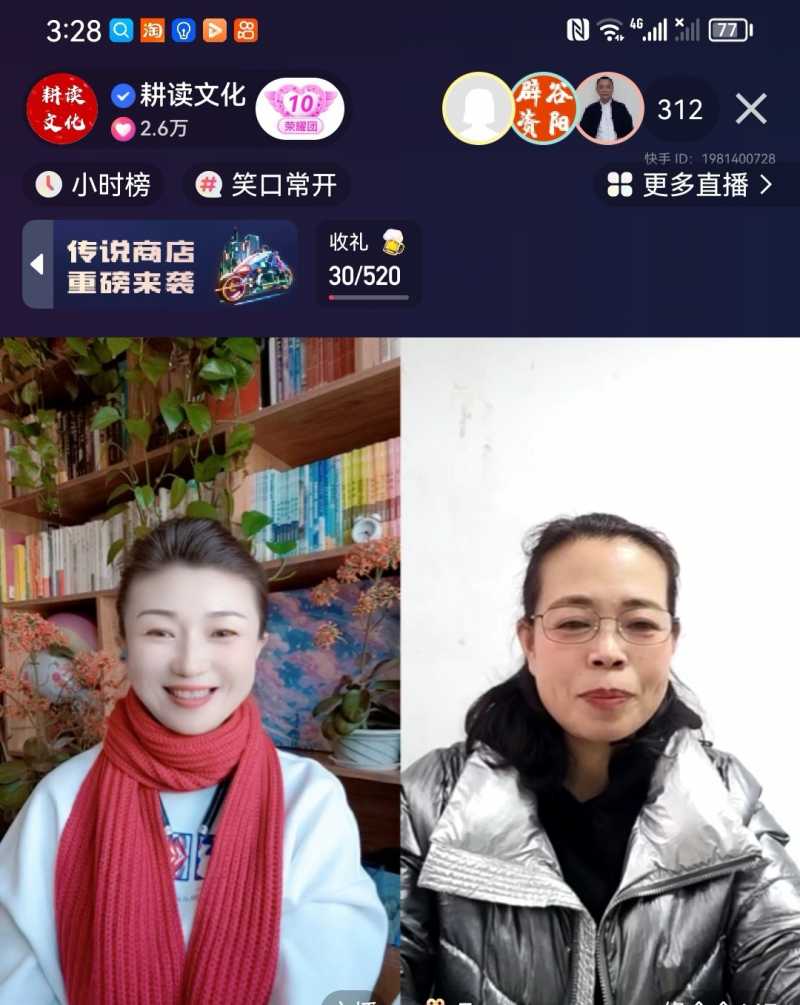Click the clock icon in 小时榜
Image resolution: width=800 pixels, height=1005 pixels.
[48, 185]
